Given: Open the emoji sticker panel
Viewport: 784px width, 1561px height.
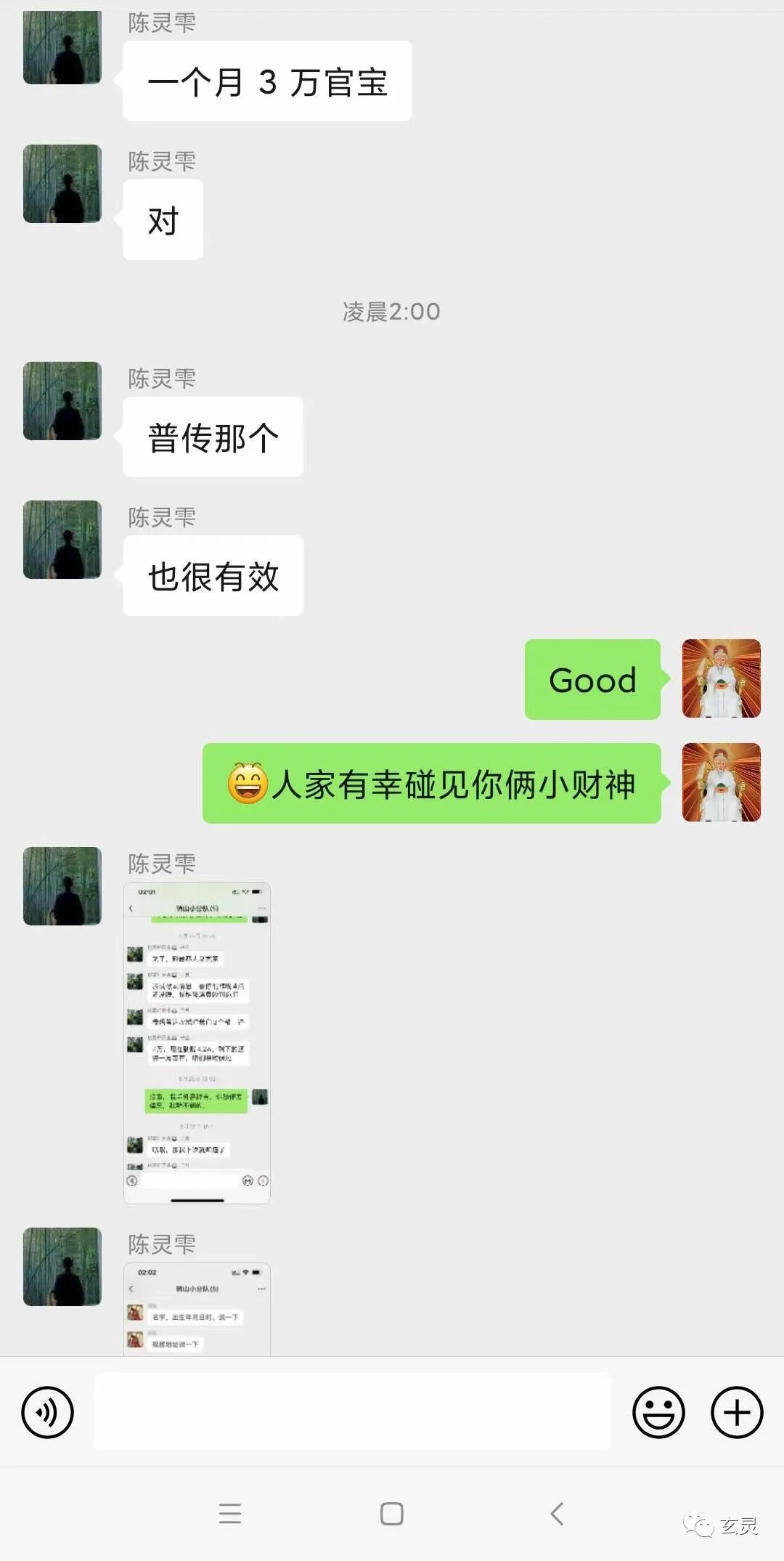Looking at the screenshot, I should click(x=658, y=1412).
